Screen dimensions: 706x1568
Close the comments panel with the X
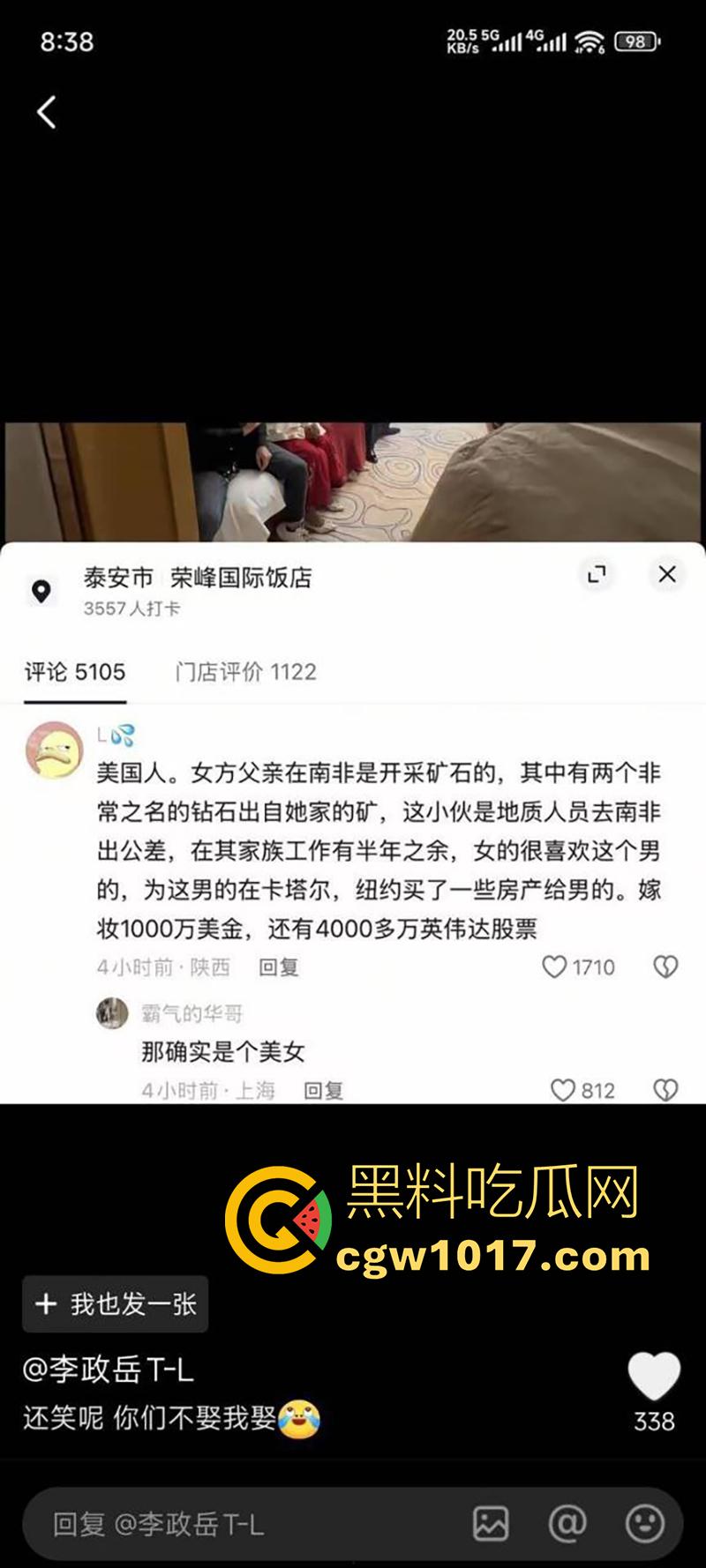tap(668, 573)
